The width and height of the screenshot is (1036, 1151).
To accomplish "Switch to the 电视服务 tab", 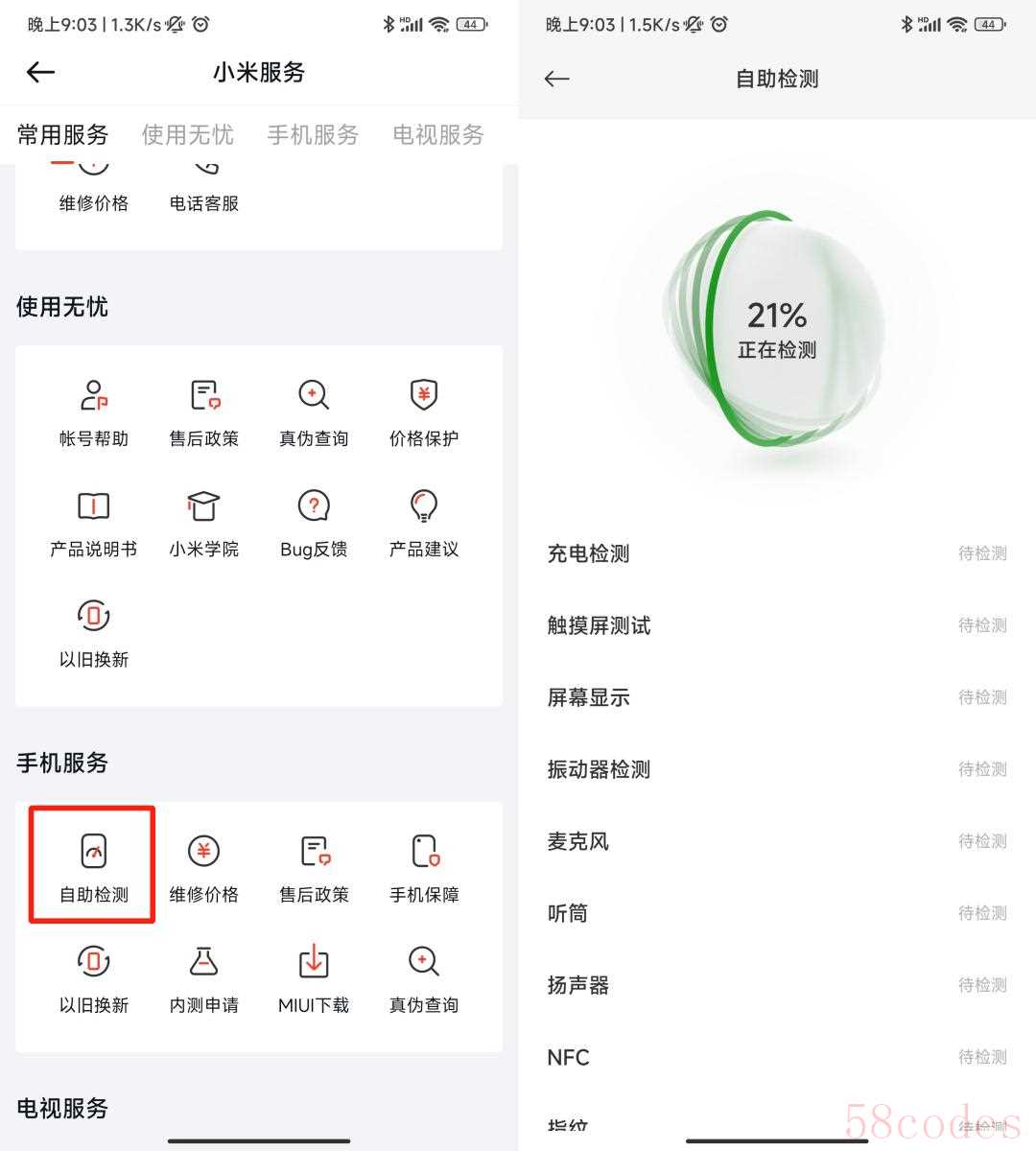I will tap(437, 135).
